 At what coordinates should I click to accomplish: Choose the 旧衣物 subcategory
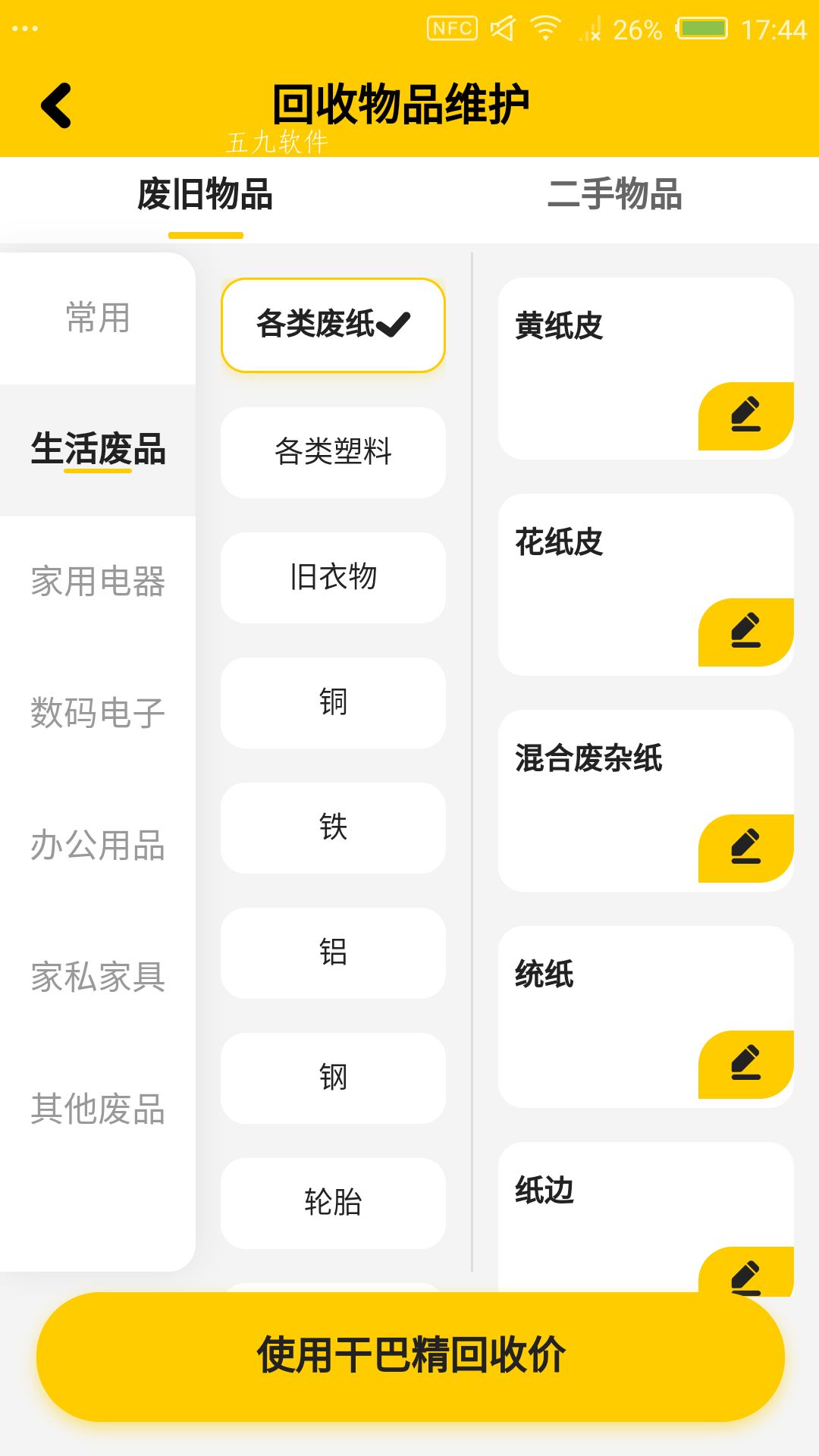point(333,578)
